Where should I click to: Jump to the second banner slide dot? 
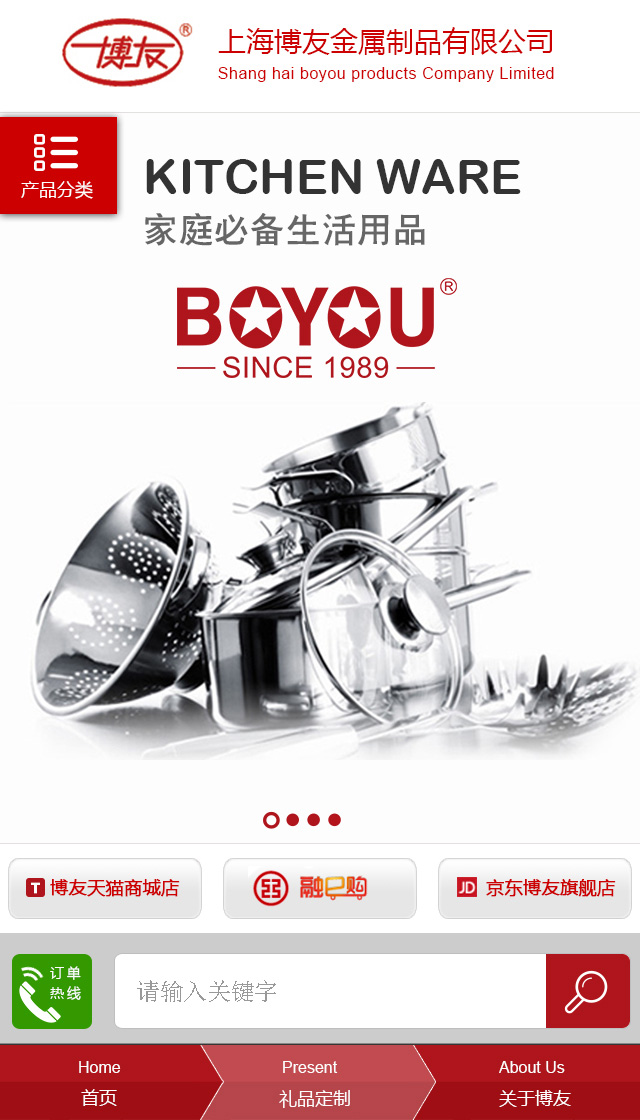293,820
